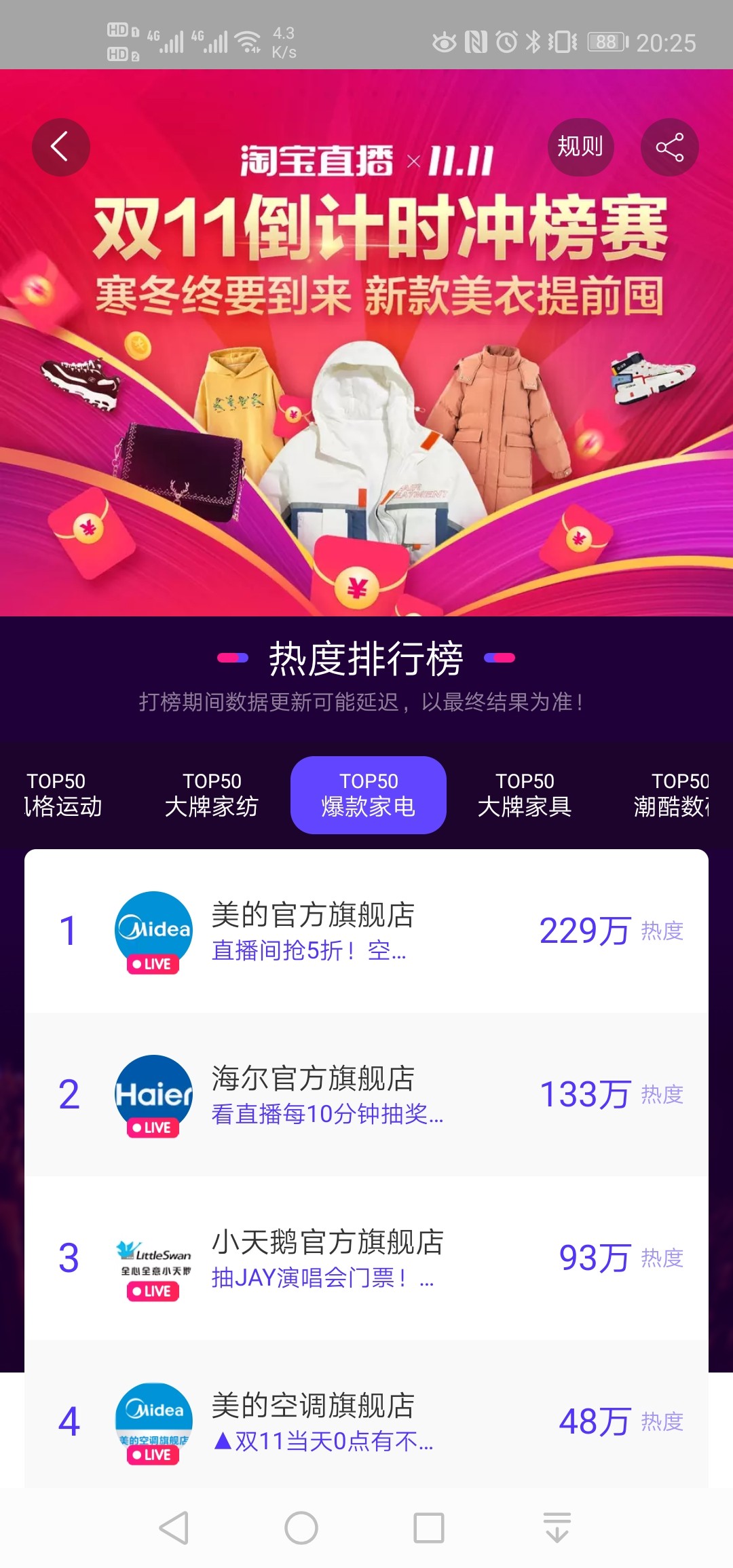
Task: Open recent apps from navigation bar
Action: [x=429, y=1528]
